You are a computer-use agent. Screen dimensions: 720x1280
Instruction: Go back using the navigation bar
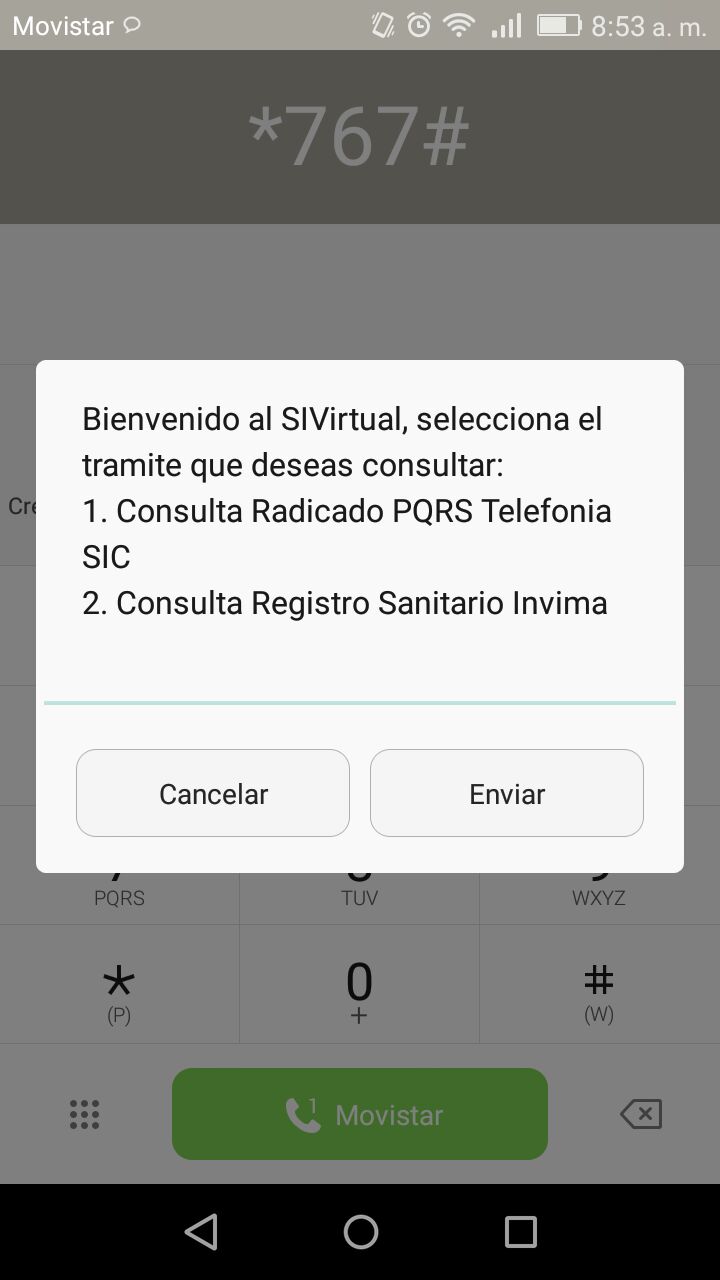(201, 1232)
